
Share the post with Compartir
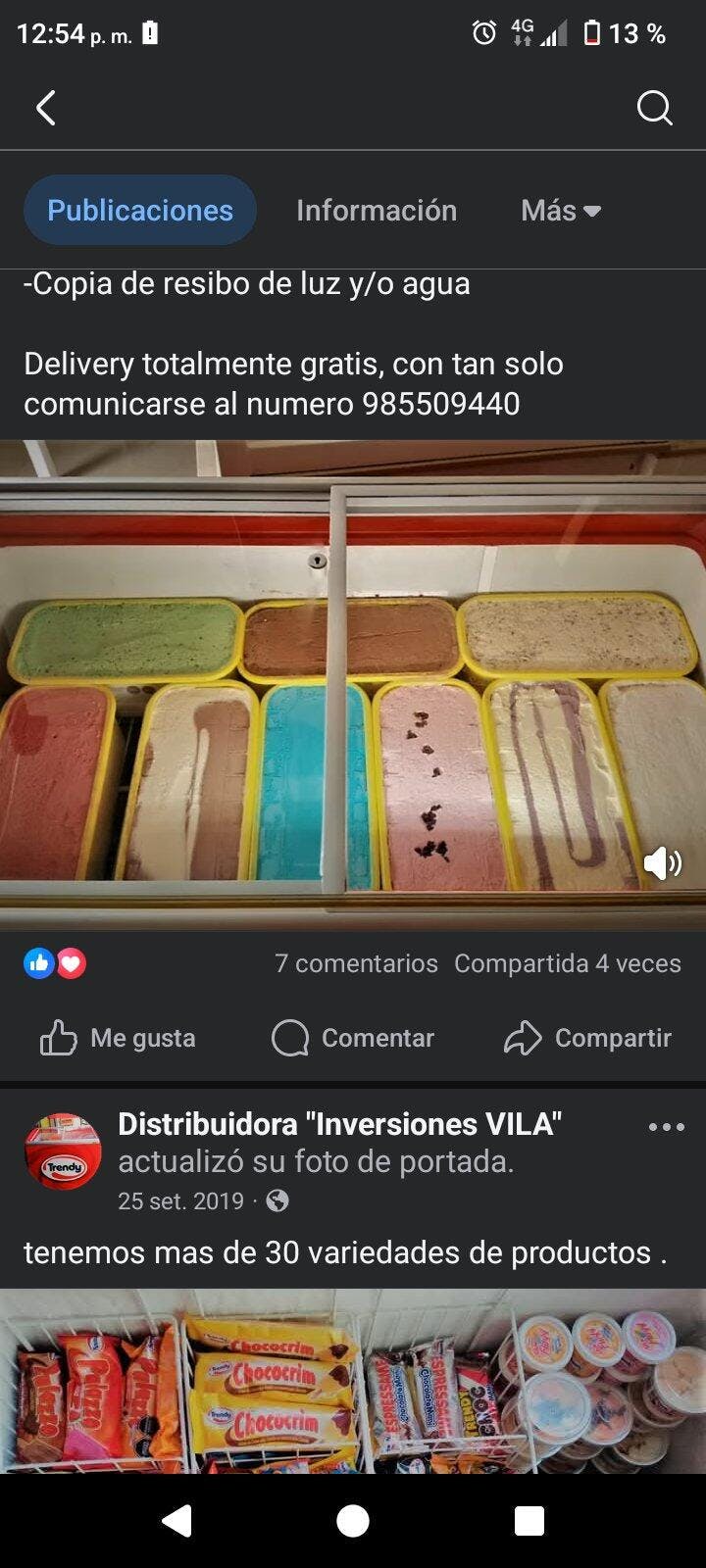click(x=587, y=1038)
